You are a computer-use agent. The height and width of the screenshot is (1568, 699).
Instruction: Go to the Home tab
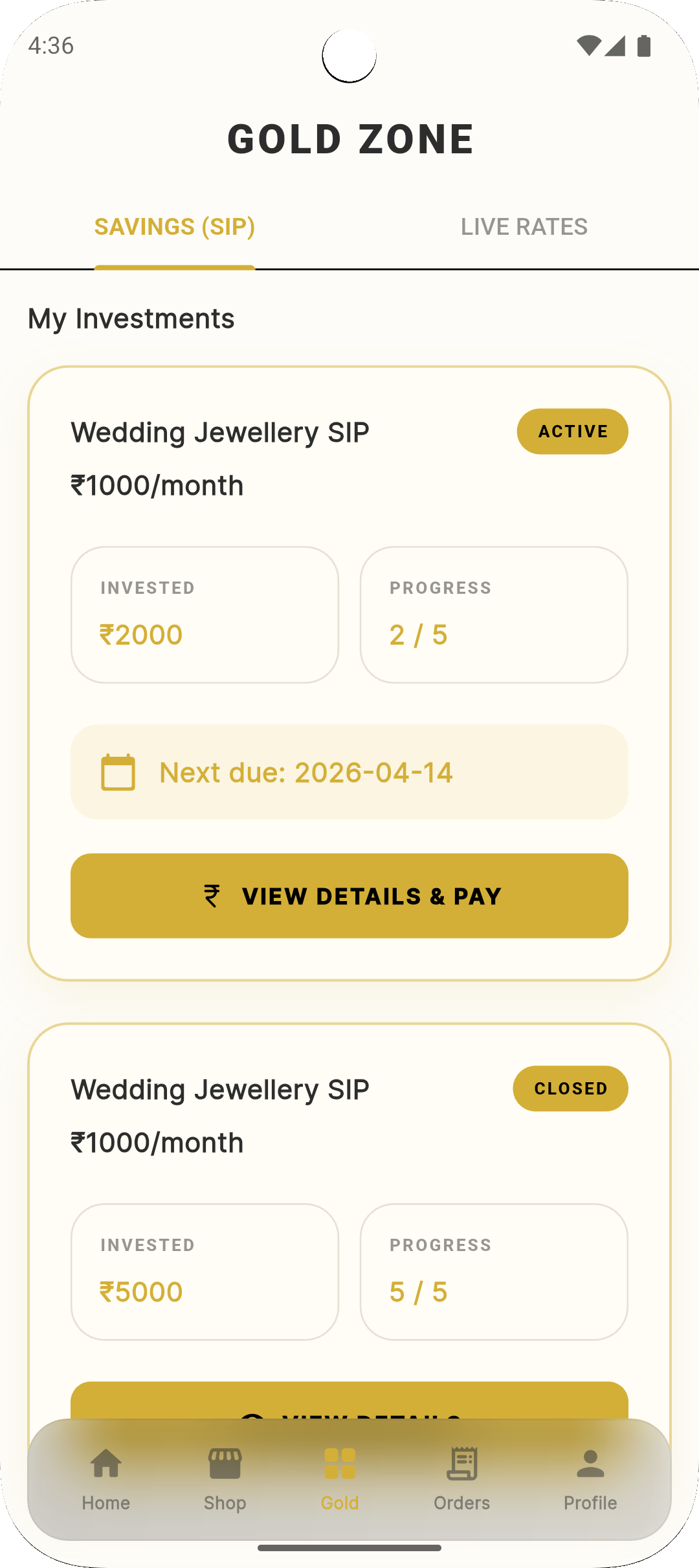(106, 1479)
